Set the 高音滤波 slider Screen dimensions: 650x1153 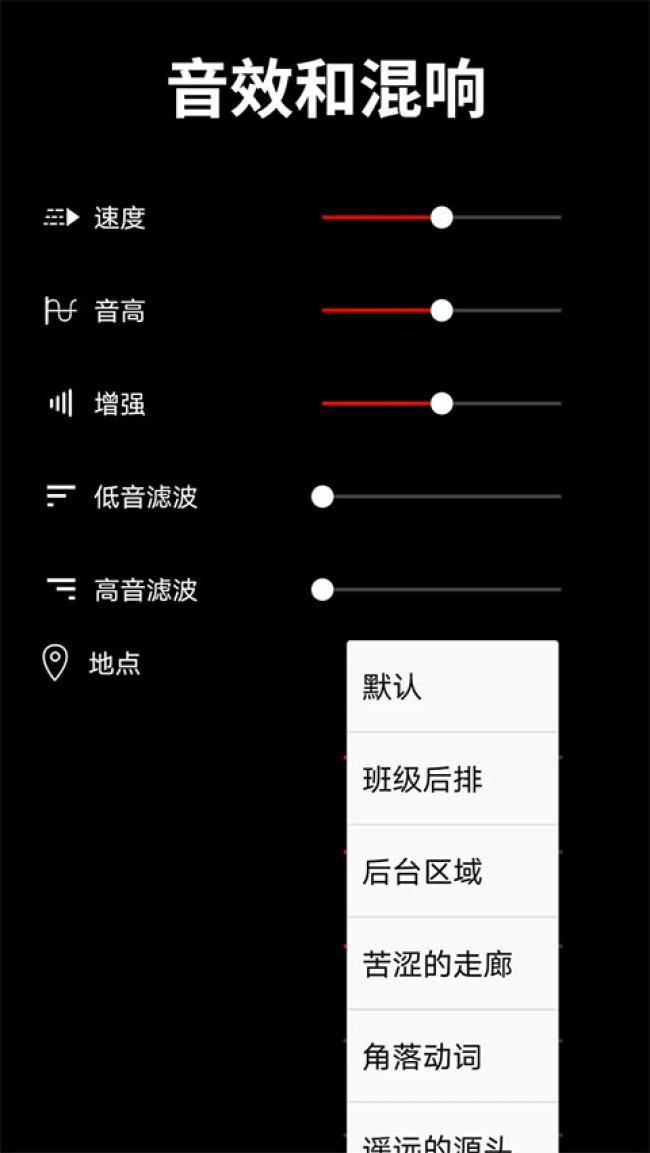point(322,590)
